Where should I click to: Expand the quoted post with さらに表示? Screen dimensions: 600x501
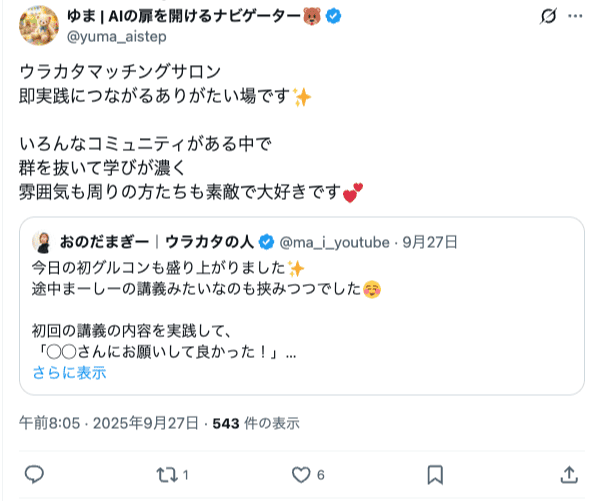coord(69,373)
